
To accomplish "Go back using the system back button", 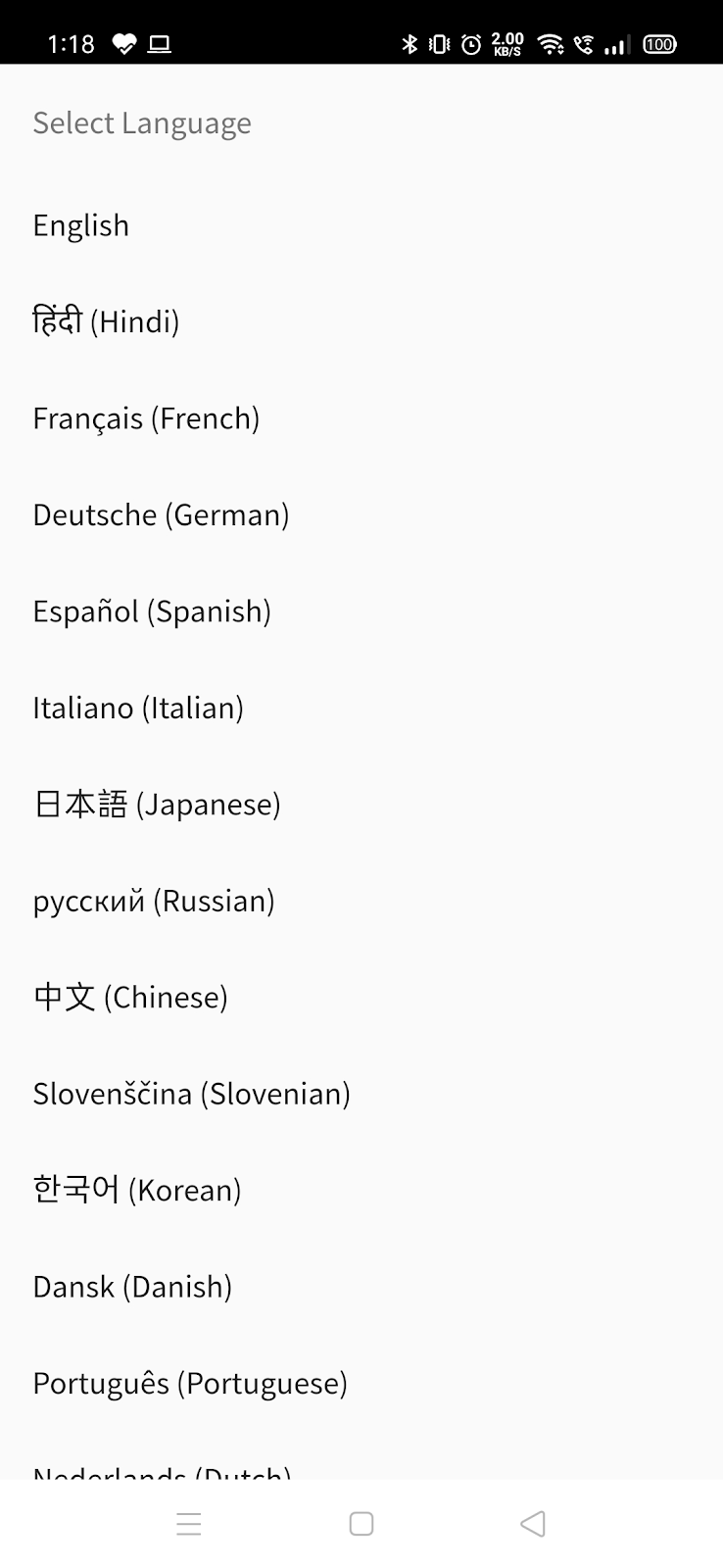I will click(x=533, y=1524).
